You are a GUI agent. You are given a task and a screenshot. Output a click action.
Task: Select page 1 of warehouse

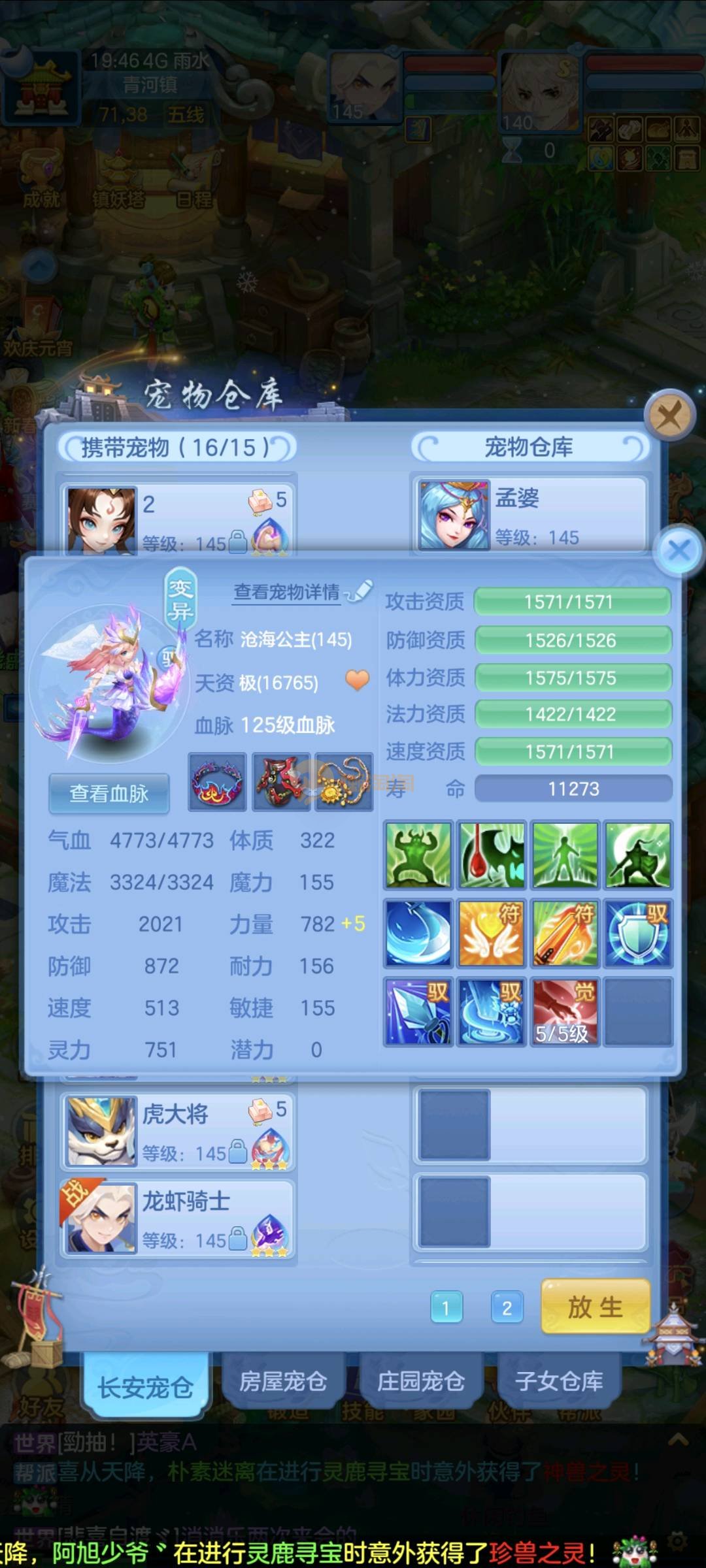[x=446, y=1307]
